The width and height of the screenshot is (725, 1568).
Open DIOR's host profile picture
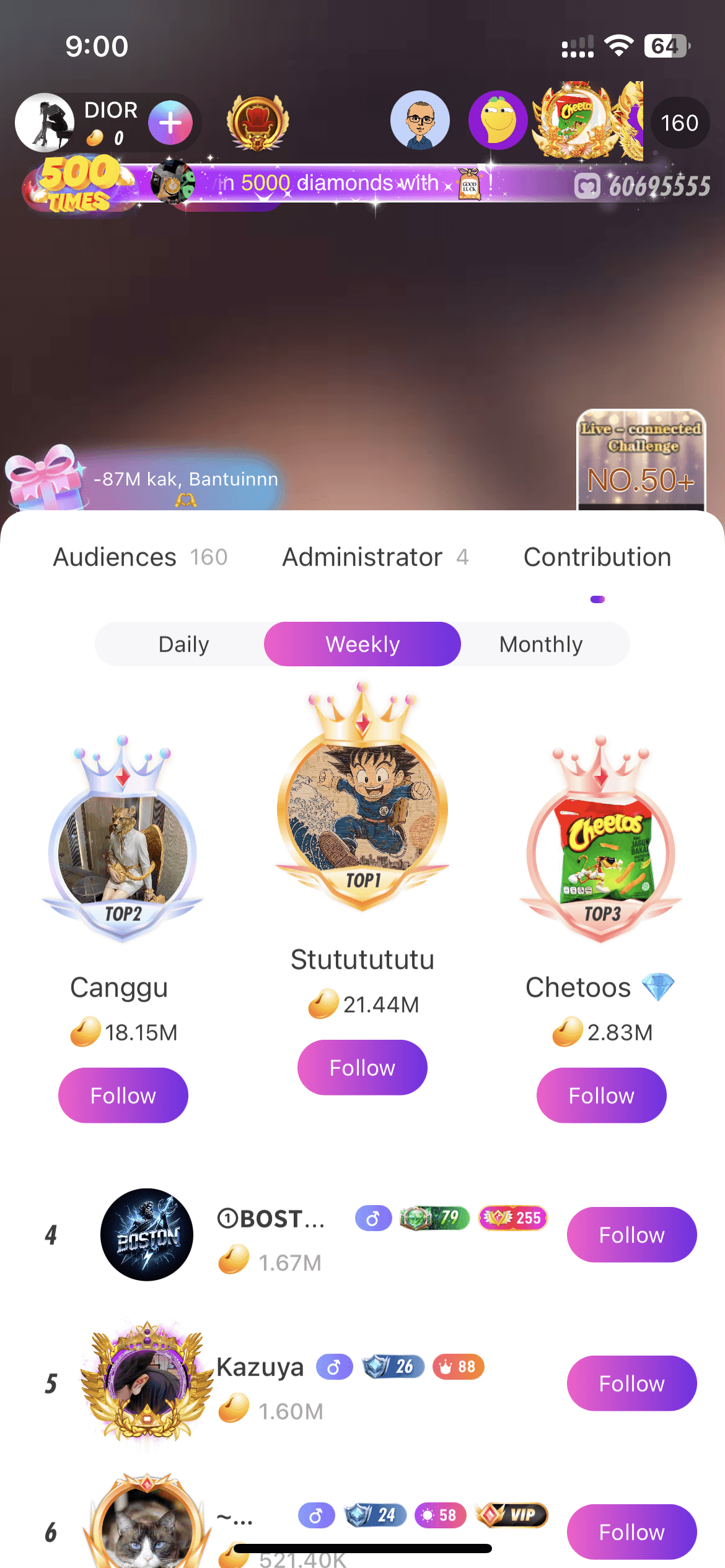coord(45,123)
